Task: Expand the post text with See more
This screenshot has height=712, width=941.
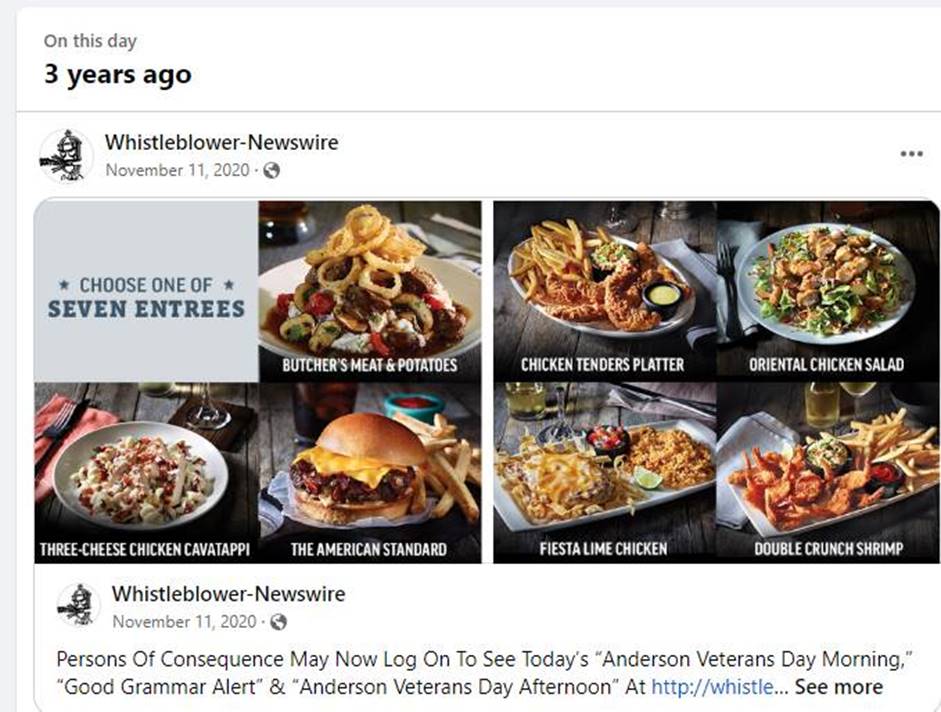Action: tap(838, 687)
